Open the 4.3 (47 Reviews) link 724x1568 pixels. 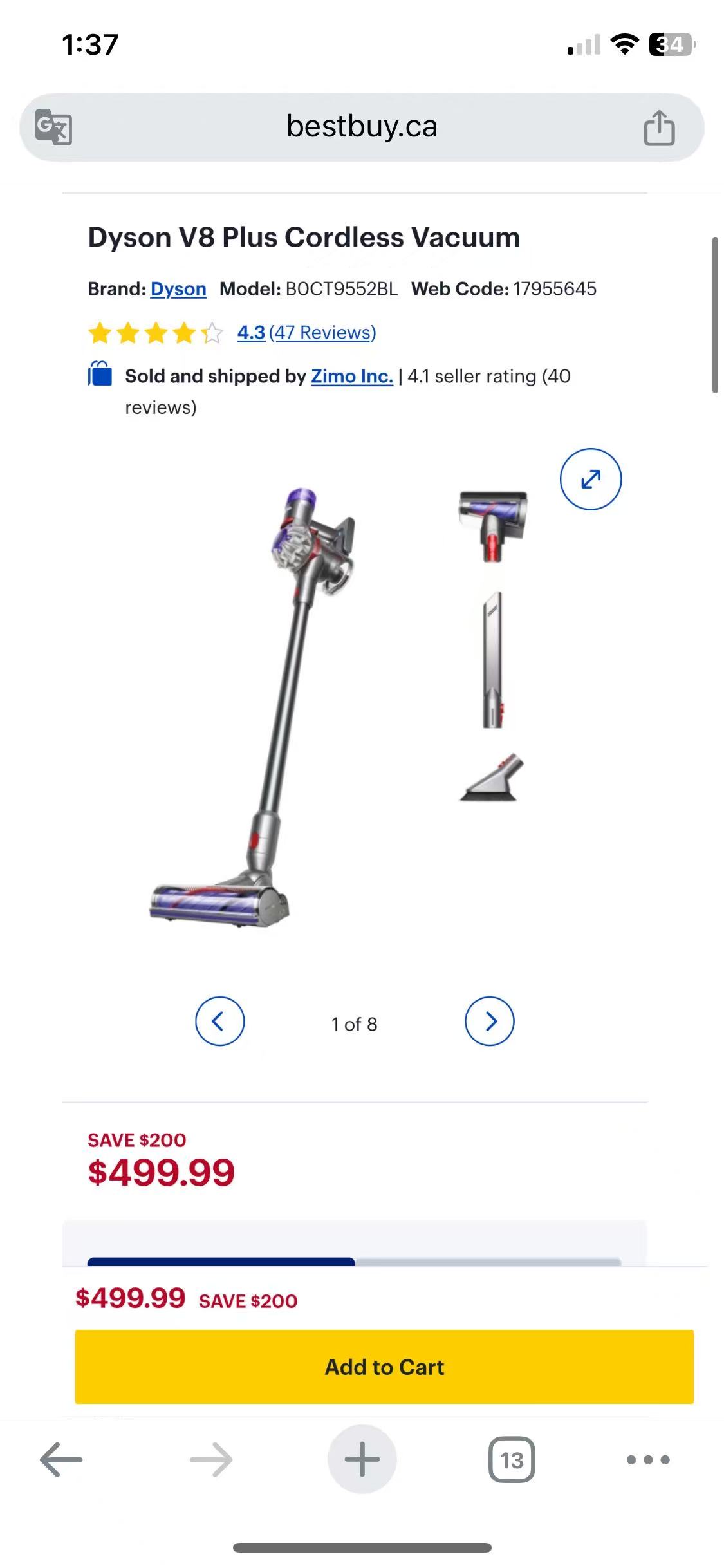tap(306, 333)
